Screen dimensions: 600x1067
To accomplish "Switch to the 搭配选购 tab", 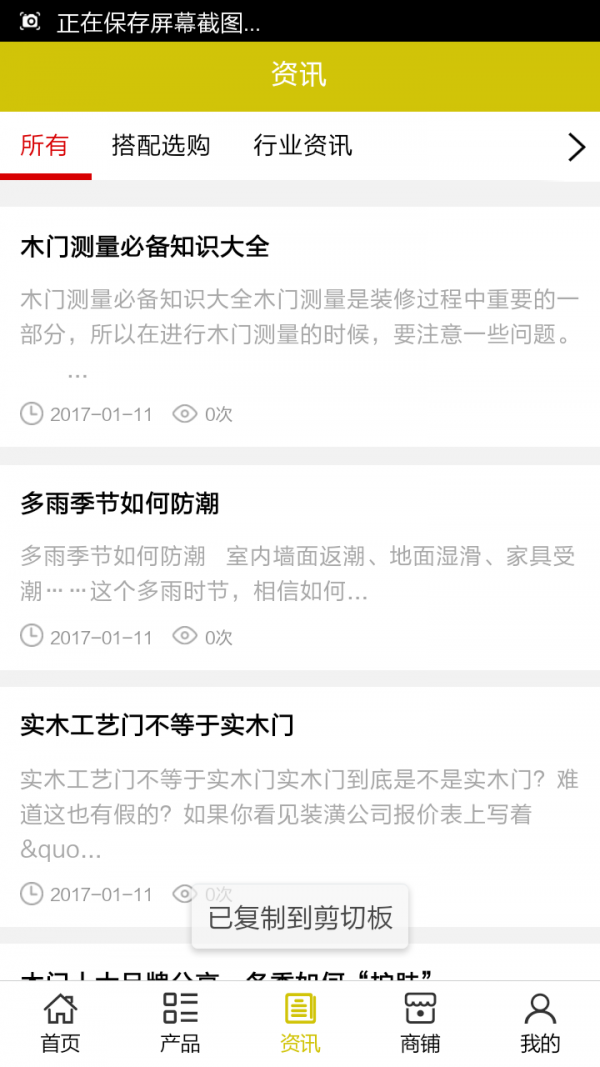I will (161, 147).
